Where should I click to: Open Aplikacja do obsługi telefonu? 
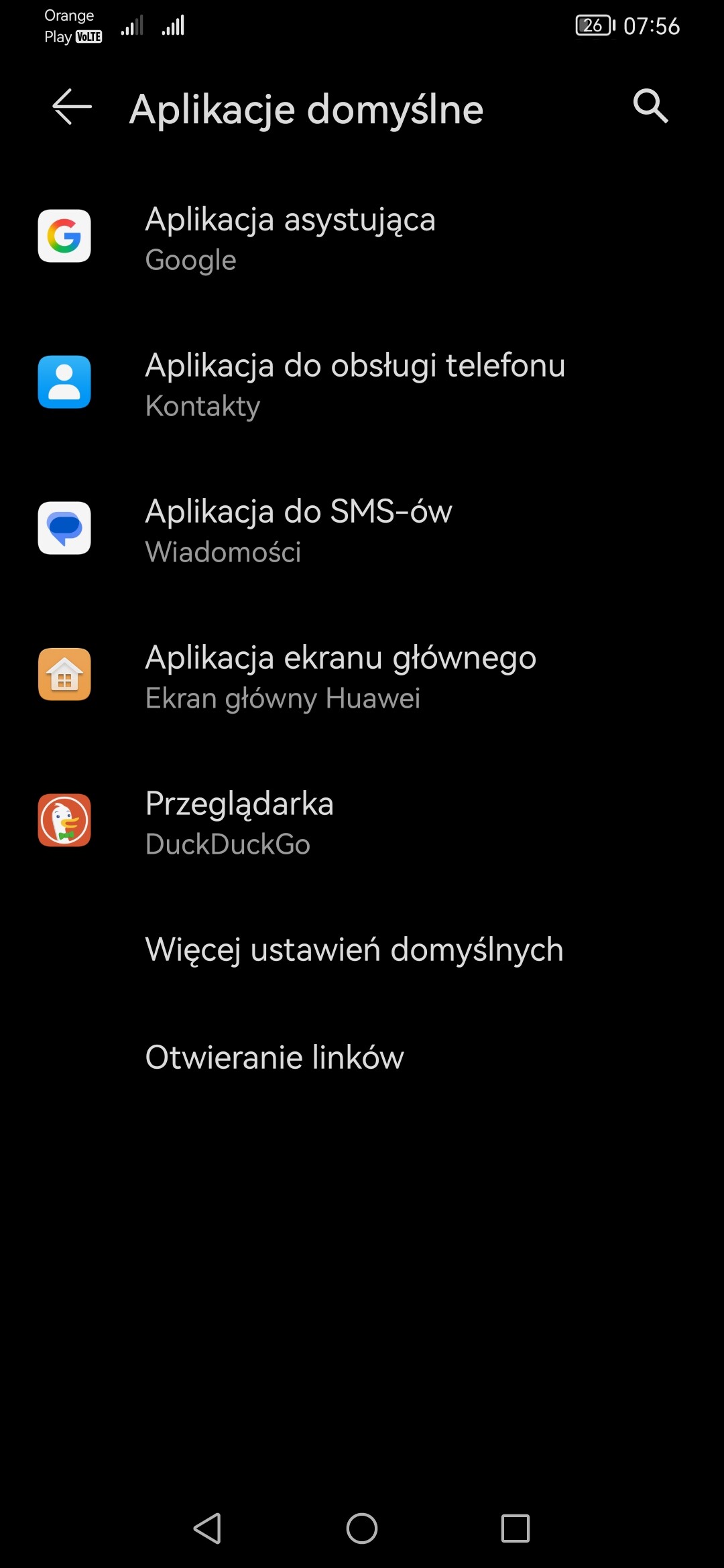point(362,385)
